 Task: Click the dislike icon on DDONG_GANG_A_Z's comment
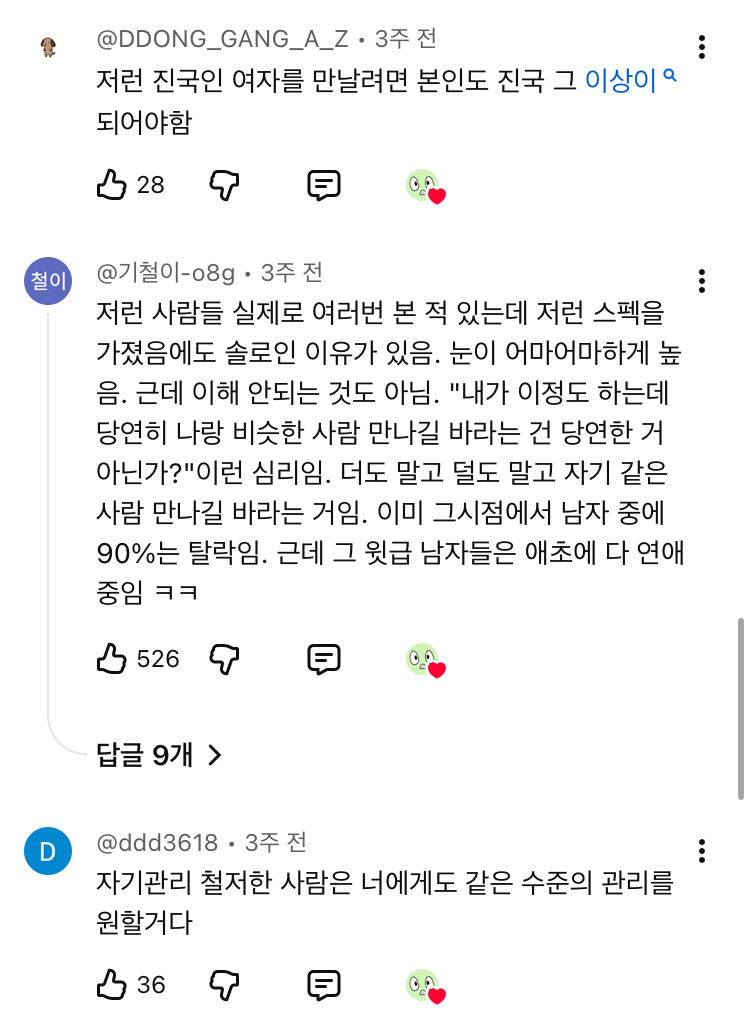click(x=224, y=185)
